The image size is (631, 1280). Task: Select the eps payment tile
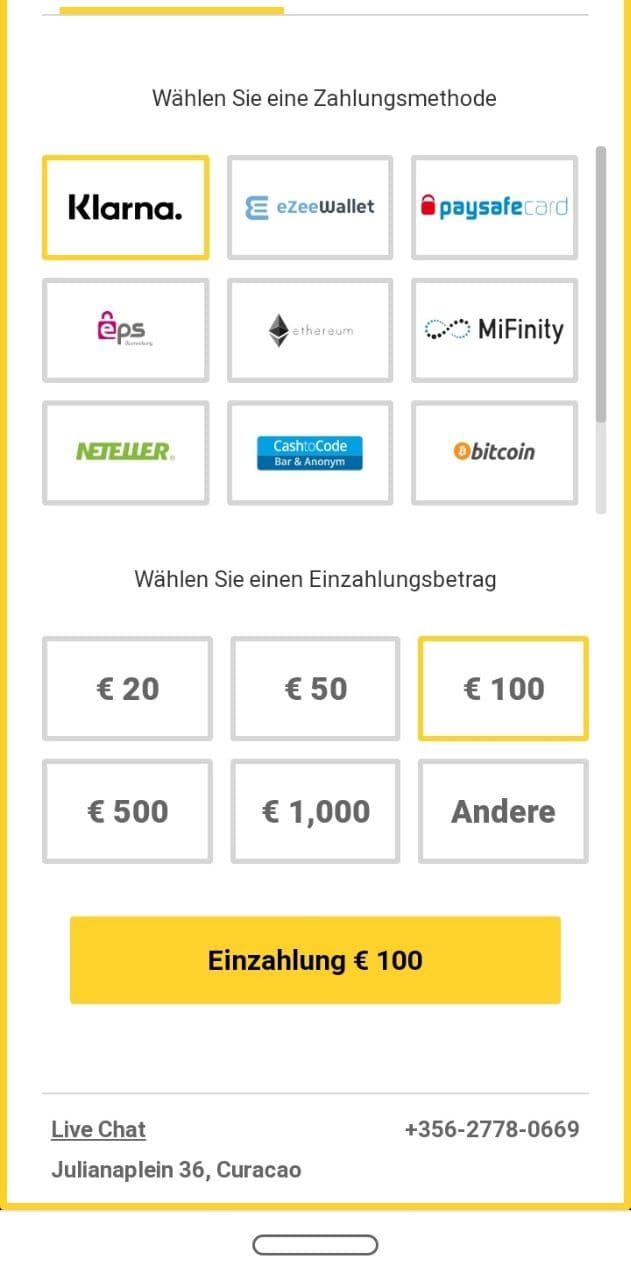coord(126,330)
